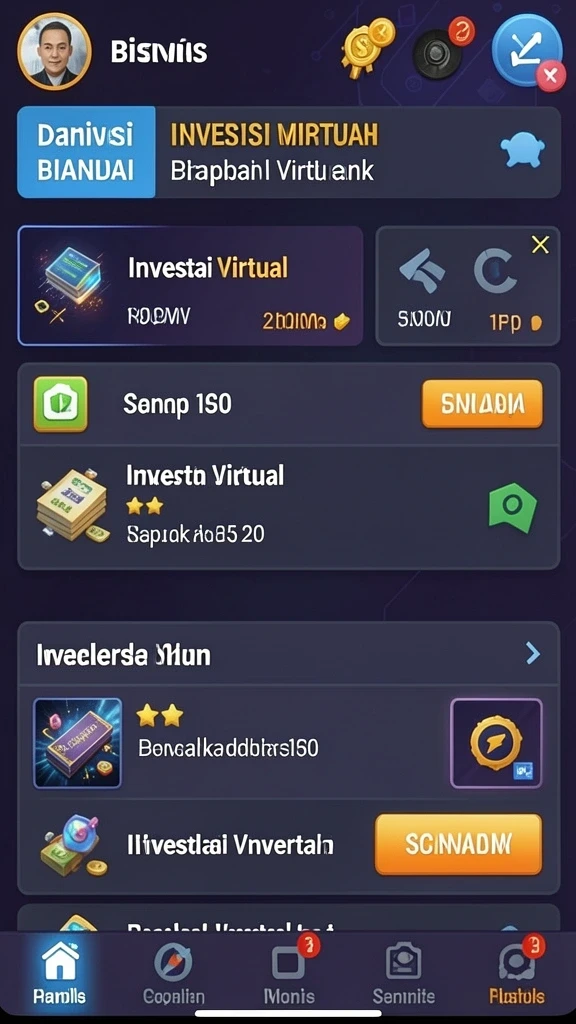The height and width of the screenshot is (1024, 576).
Task: Expand the Iveelersa Mun section arrow
Action: click(533, 653)
